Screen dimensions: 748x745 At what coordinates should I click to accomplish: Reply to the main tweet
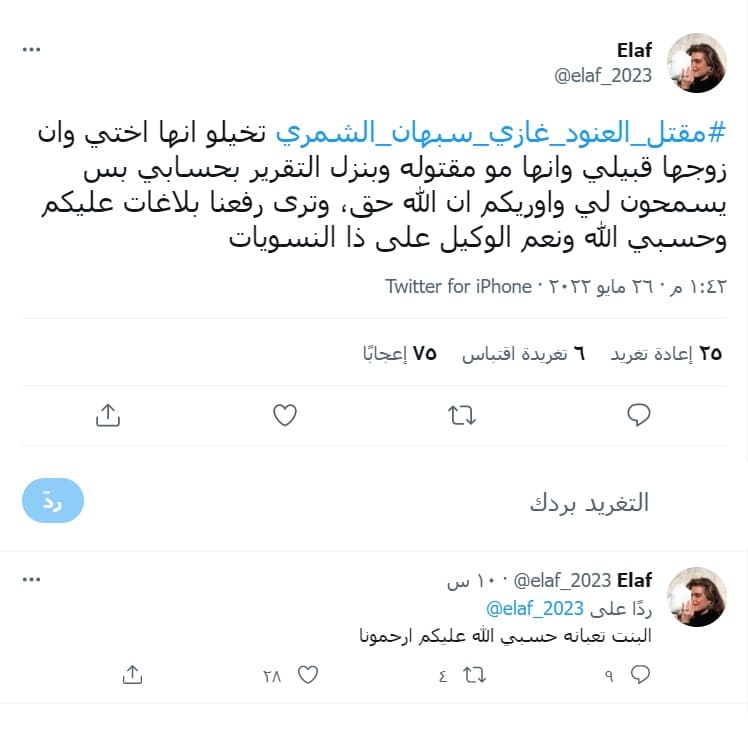point(638,415)
